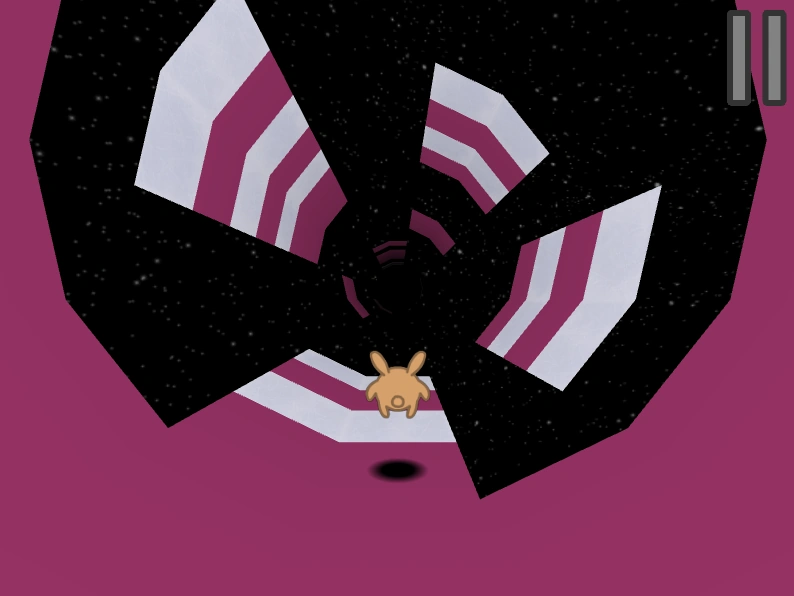
Task: Pause the game
Action: pos(756,58)
